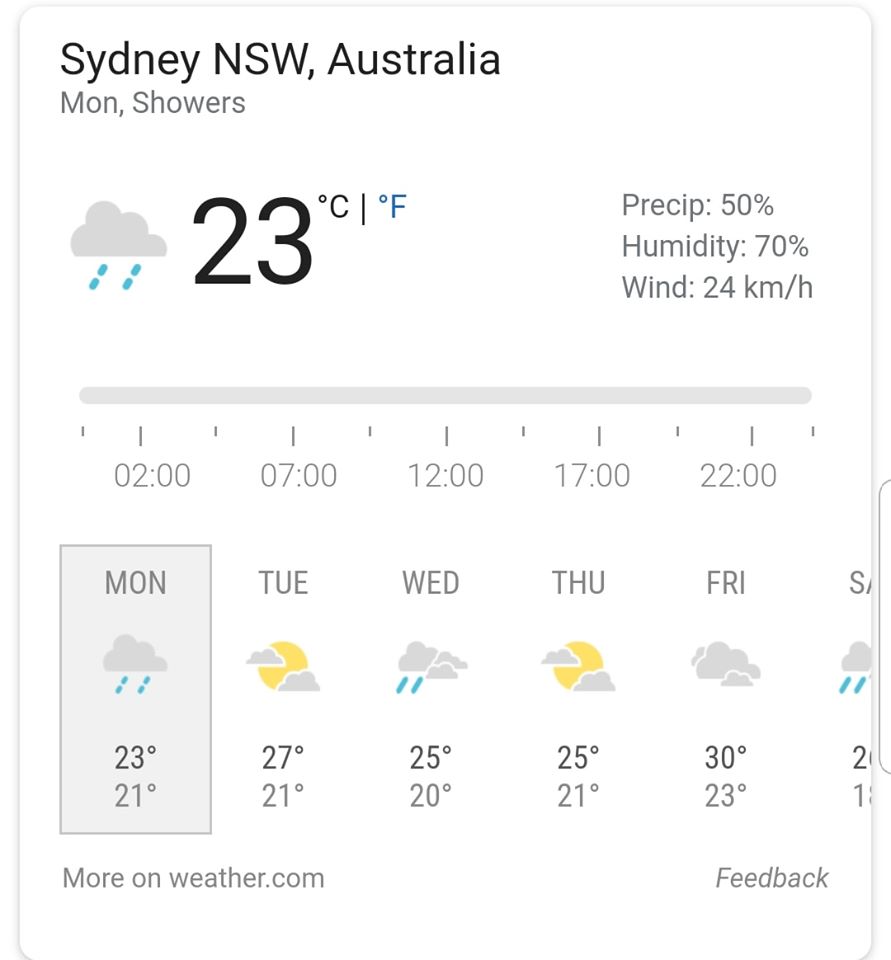
Task: Select the partially visible Saturday forecast
Action: click(x=856, y=688)
